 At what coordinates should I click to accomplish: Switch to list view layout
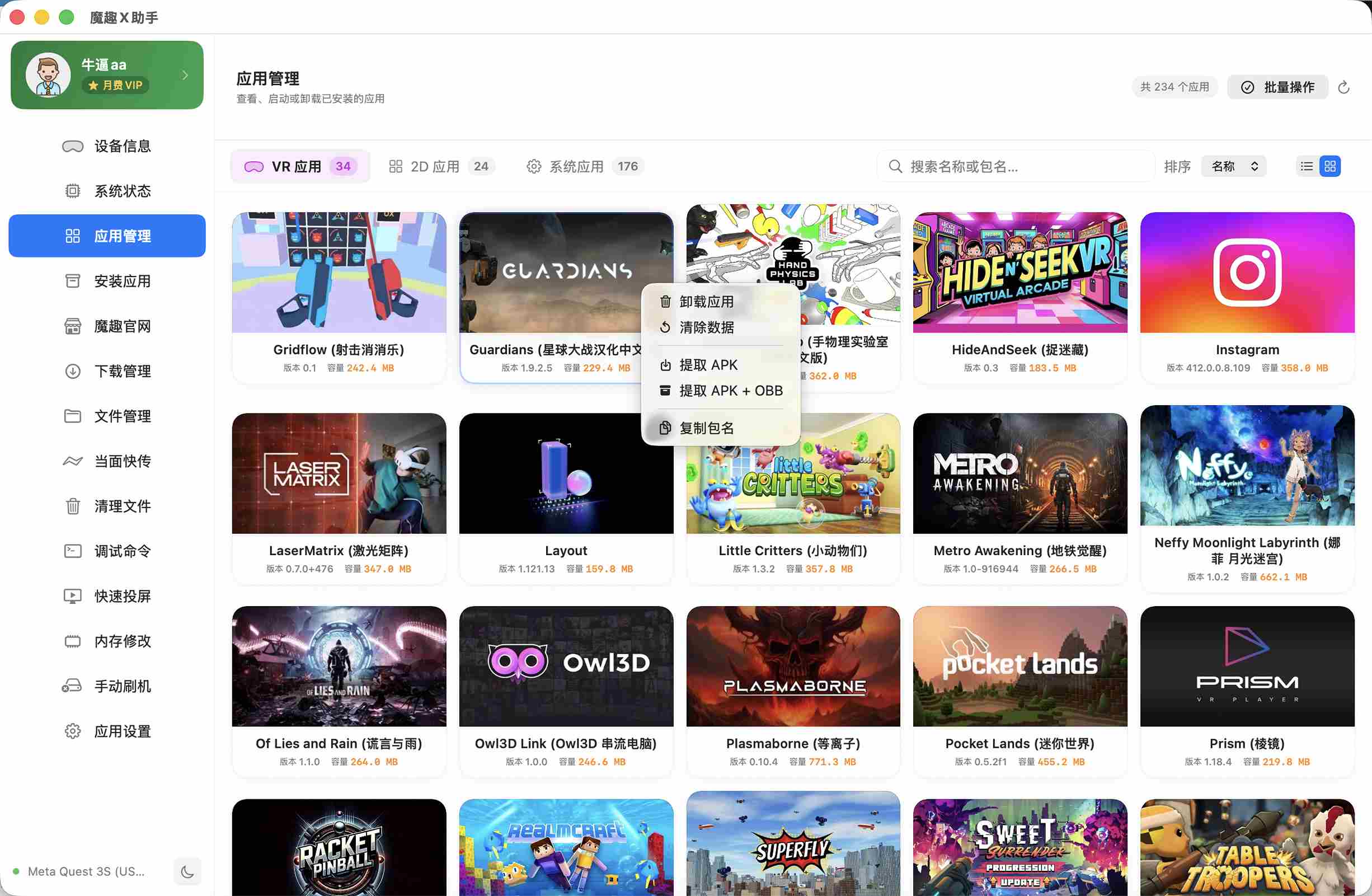[x=1307, y=167]
